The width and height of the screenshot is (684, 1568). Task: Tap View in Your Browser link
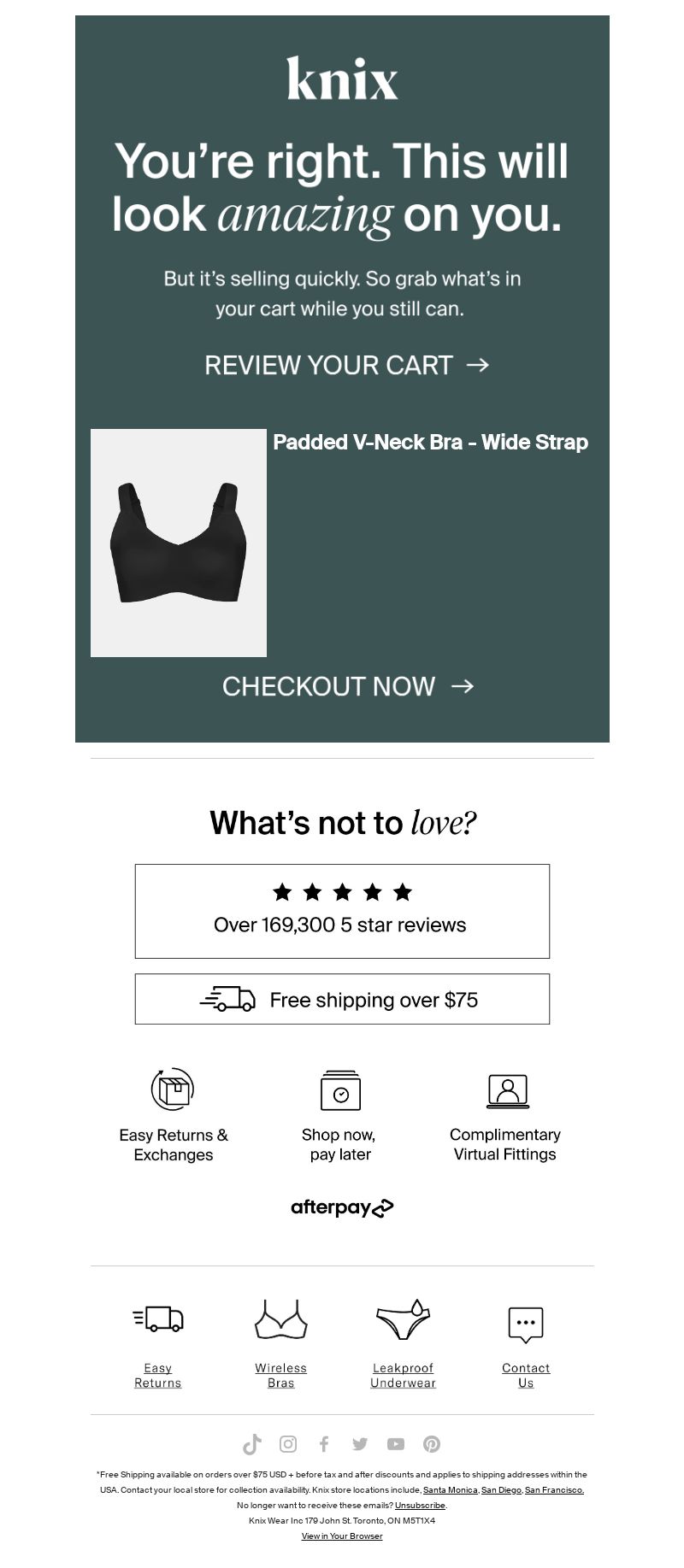click(342, 1536)
